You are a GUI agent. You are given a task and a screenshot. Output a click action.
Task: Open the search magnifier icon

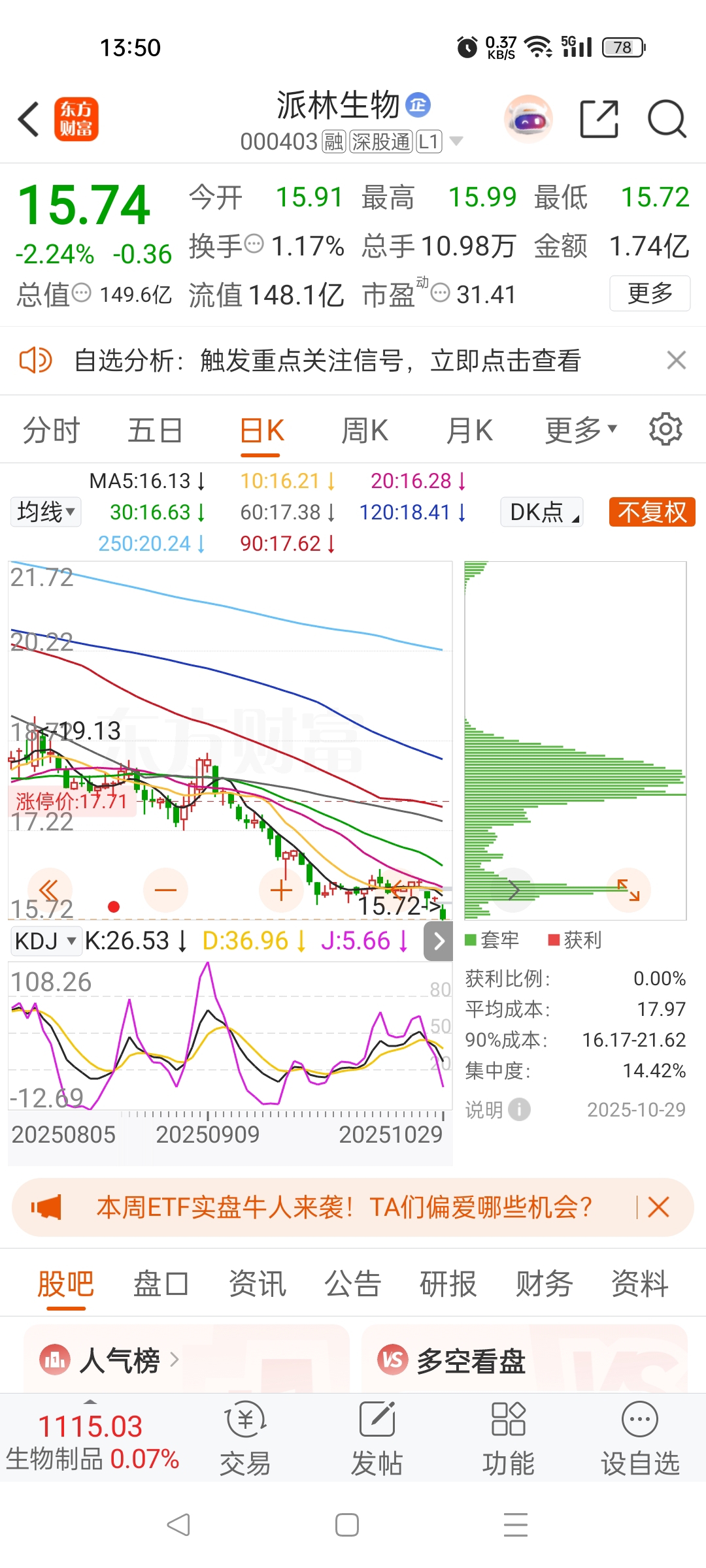click(x=666, y=120)
